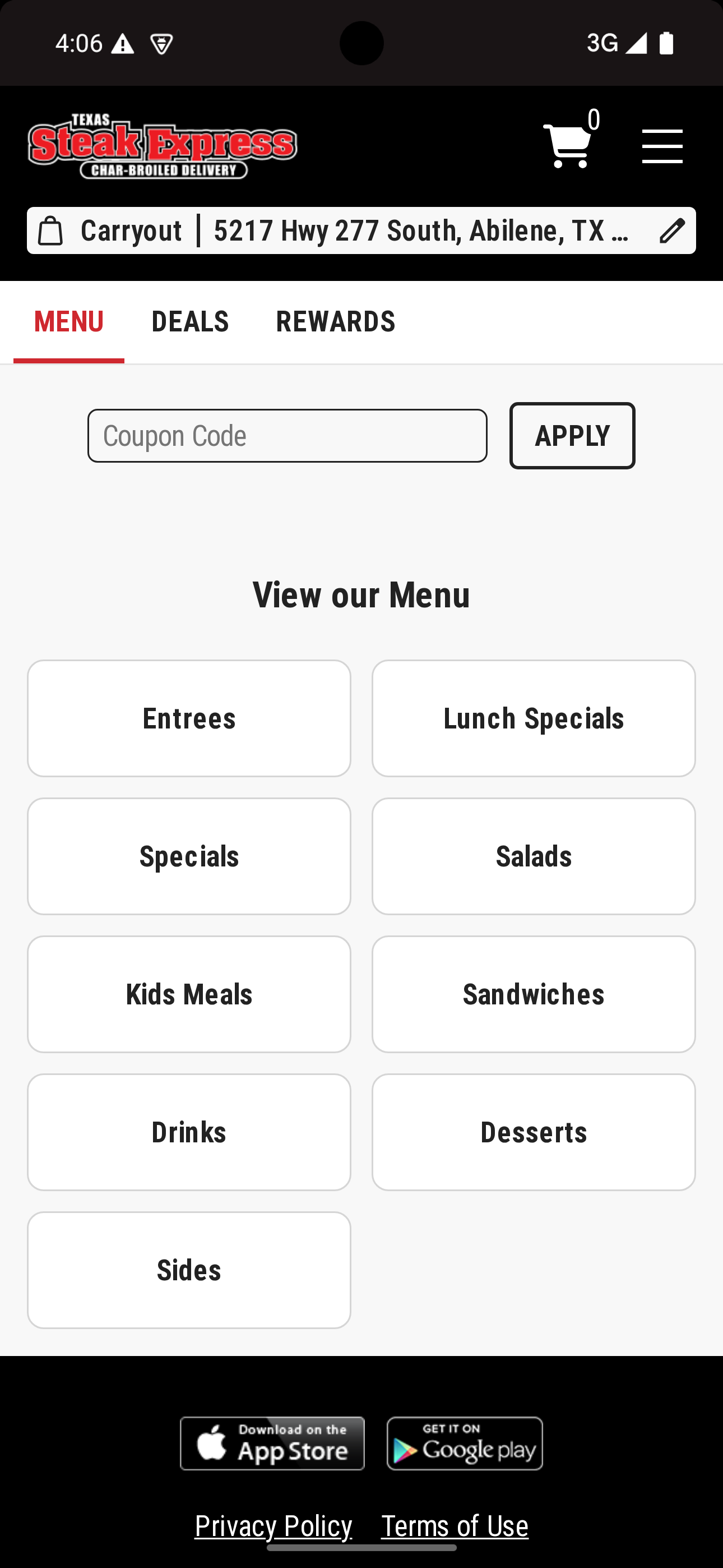Open the Entrees category
The image size is (723, 1568).
tap(189, 718)
